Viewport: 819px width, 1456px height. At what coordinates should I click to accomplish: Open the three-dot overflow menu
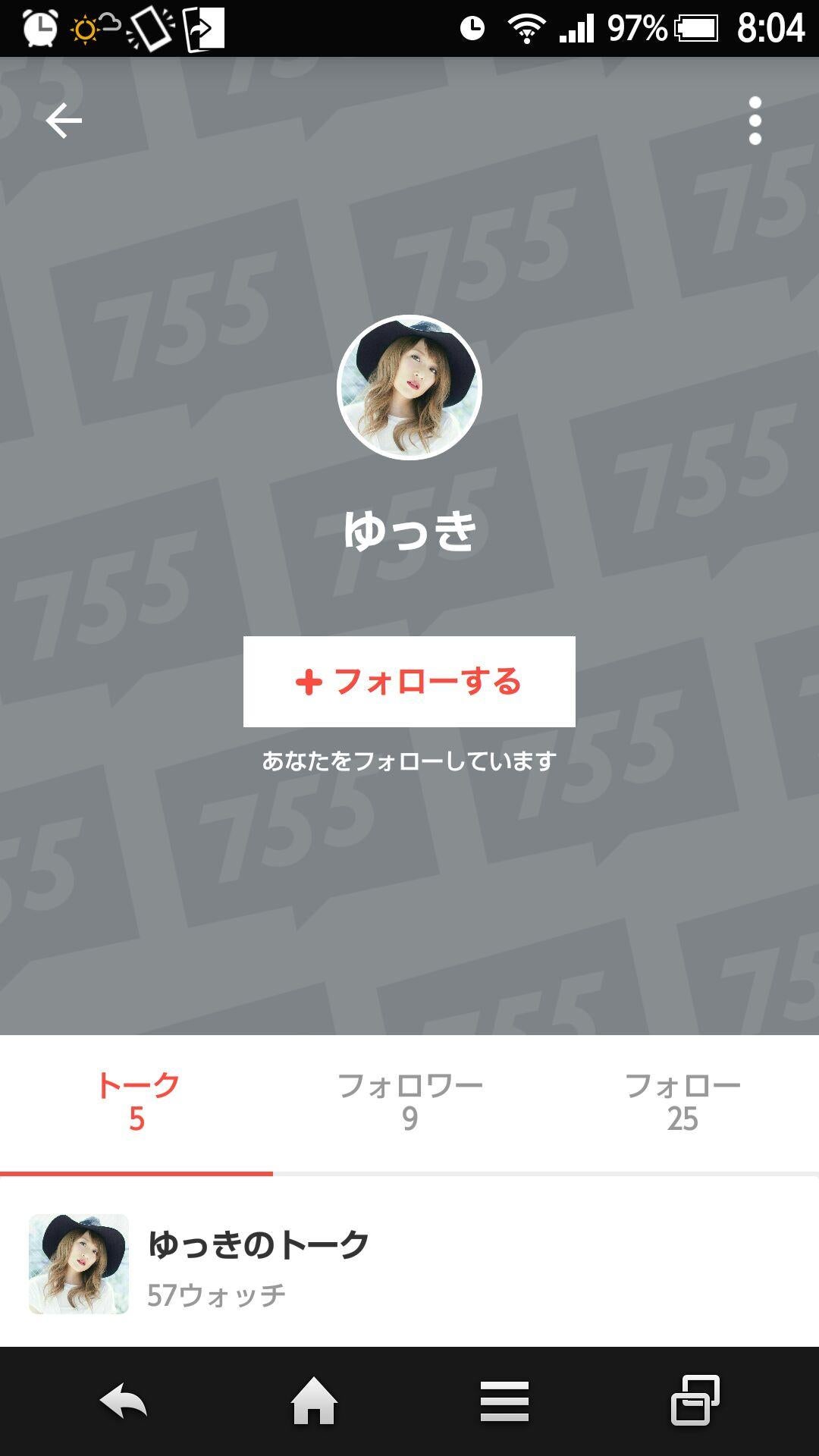755,119
